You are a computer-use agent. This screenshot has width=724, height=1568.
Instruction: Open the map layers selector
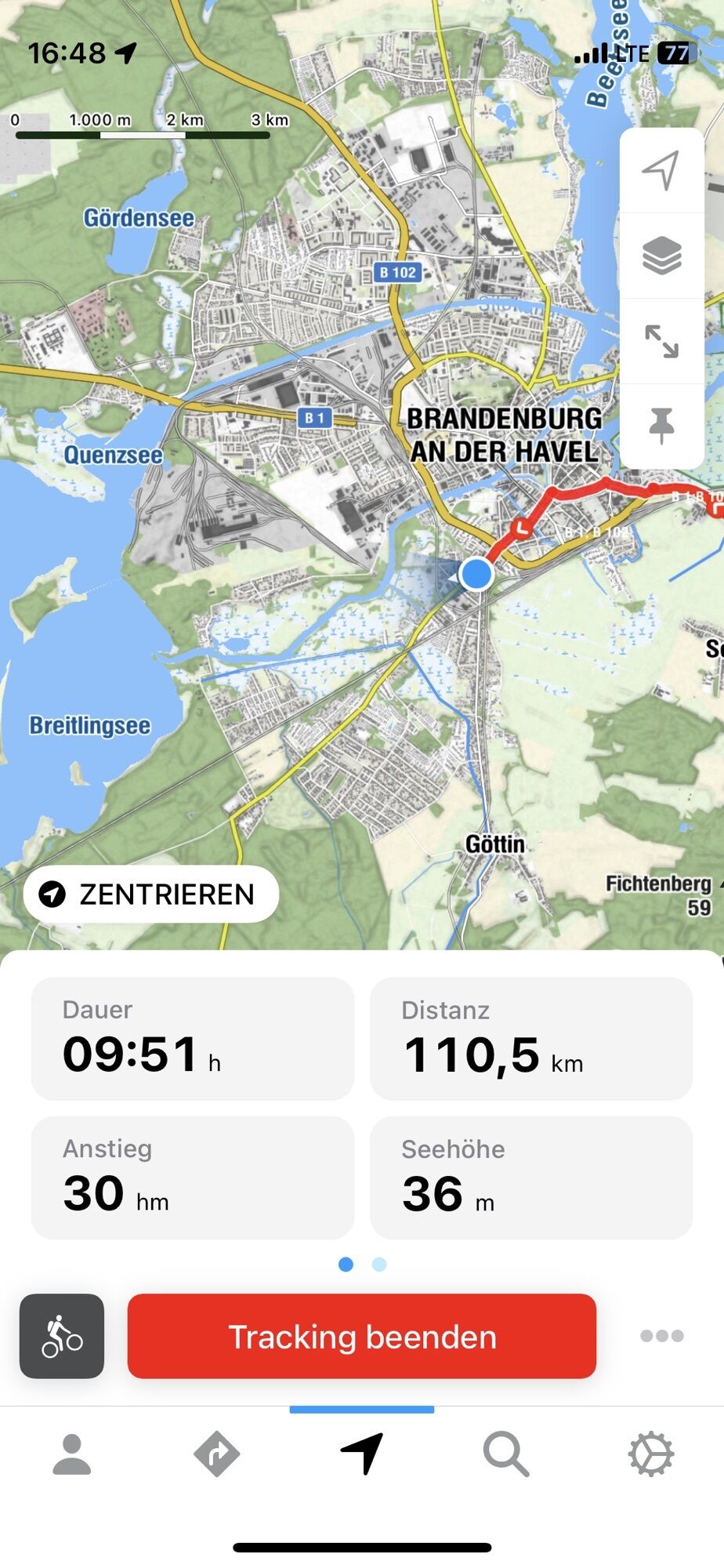click(x=661, y=256)
